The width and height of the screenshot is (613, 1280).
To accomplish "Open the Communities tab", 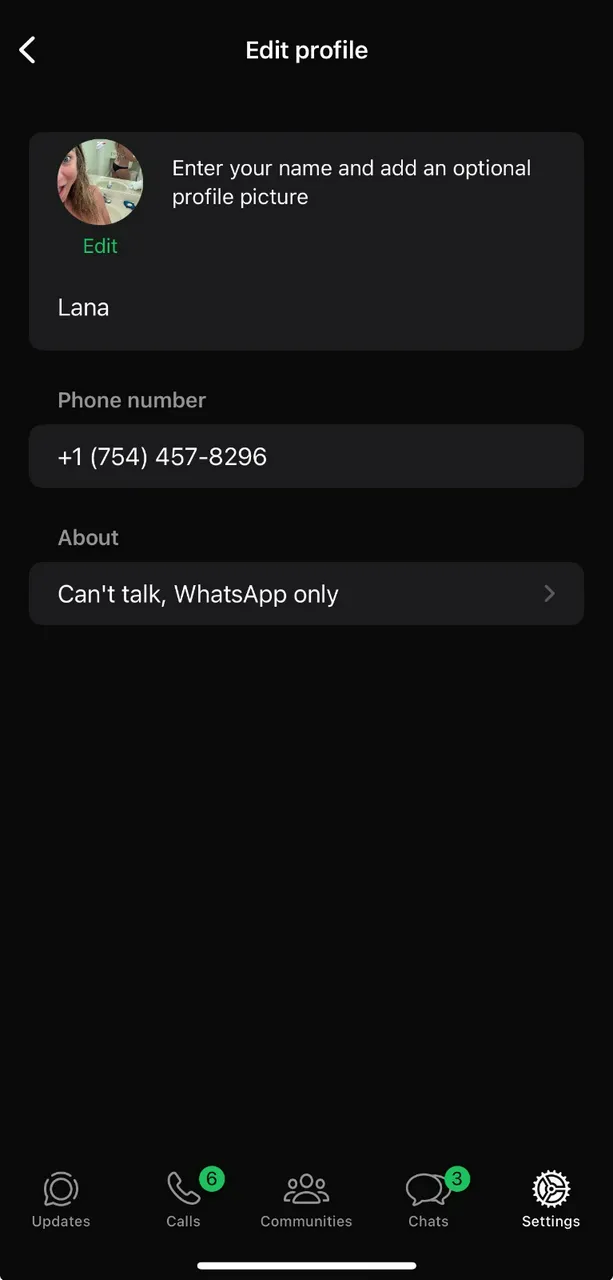I will point(306,1200).
